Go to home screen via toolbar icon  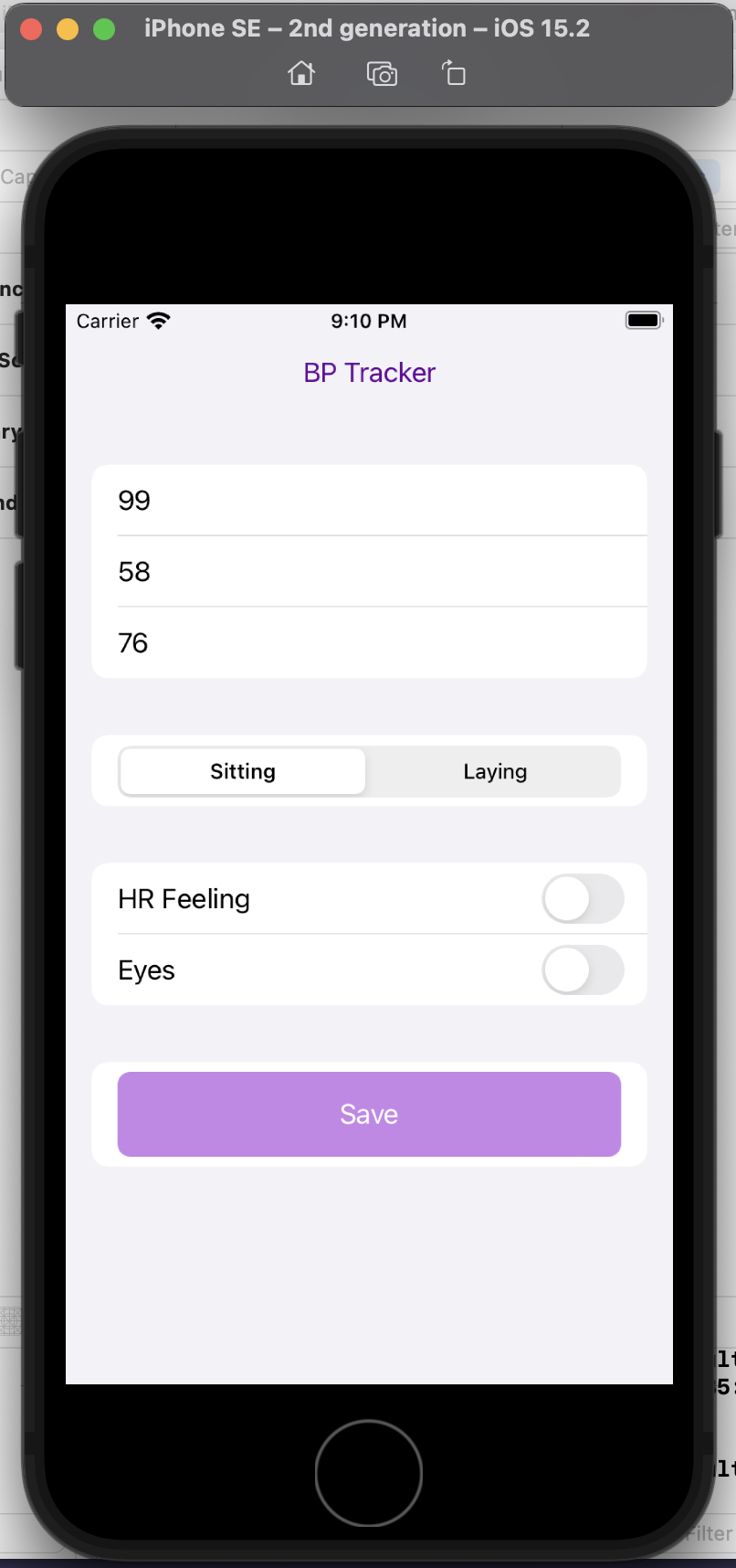301,73
